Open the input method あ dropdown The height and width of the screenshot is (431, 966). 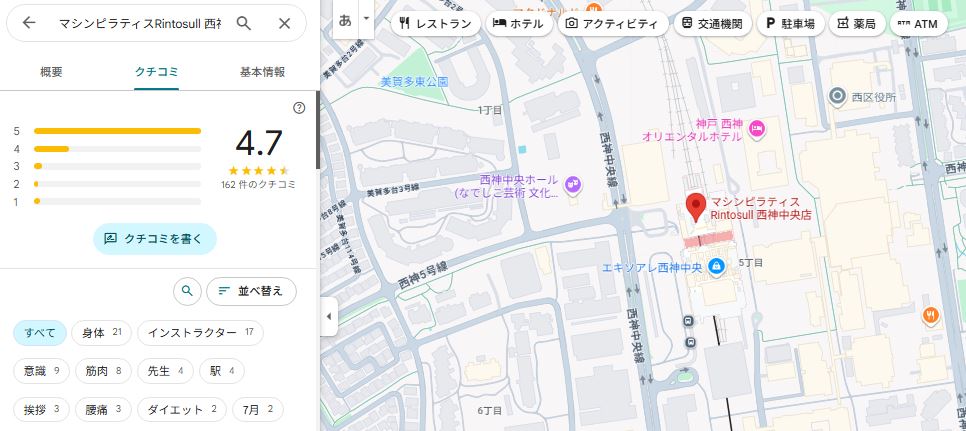366,19
